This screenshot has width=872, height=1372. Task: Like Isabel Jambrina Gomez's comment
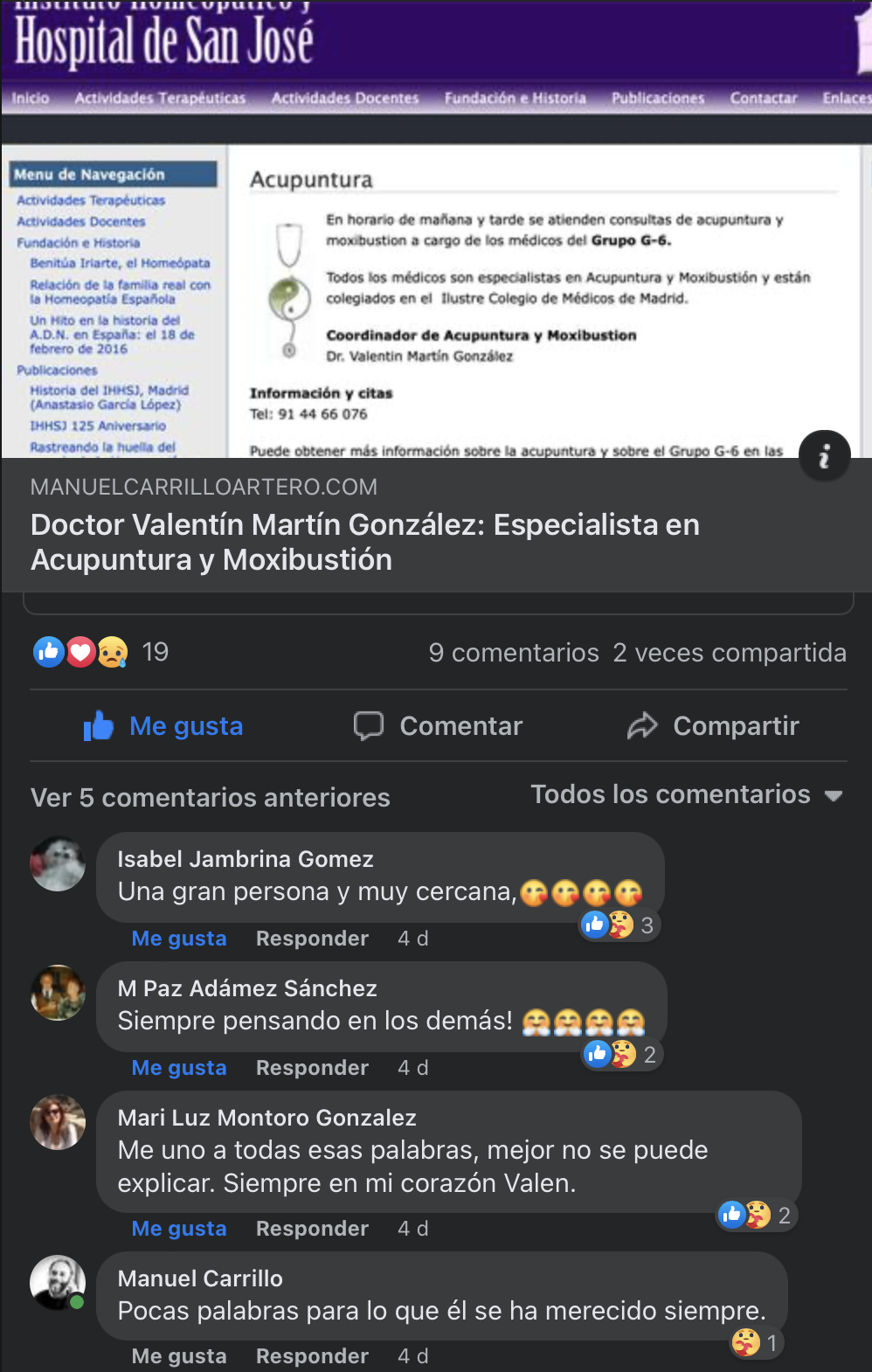coord(179,939)
